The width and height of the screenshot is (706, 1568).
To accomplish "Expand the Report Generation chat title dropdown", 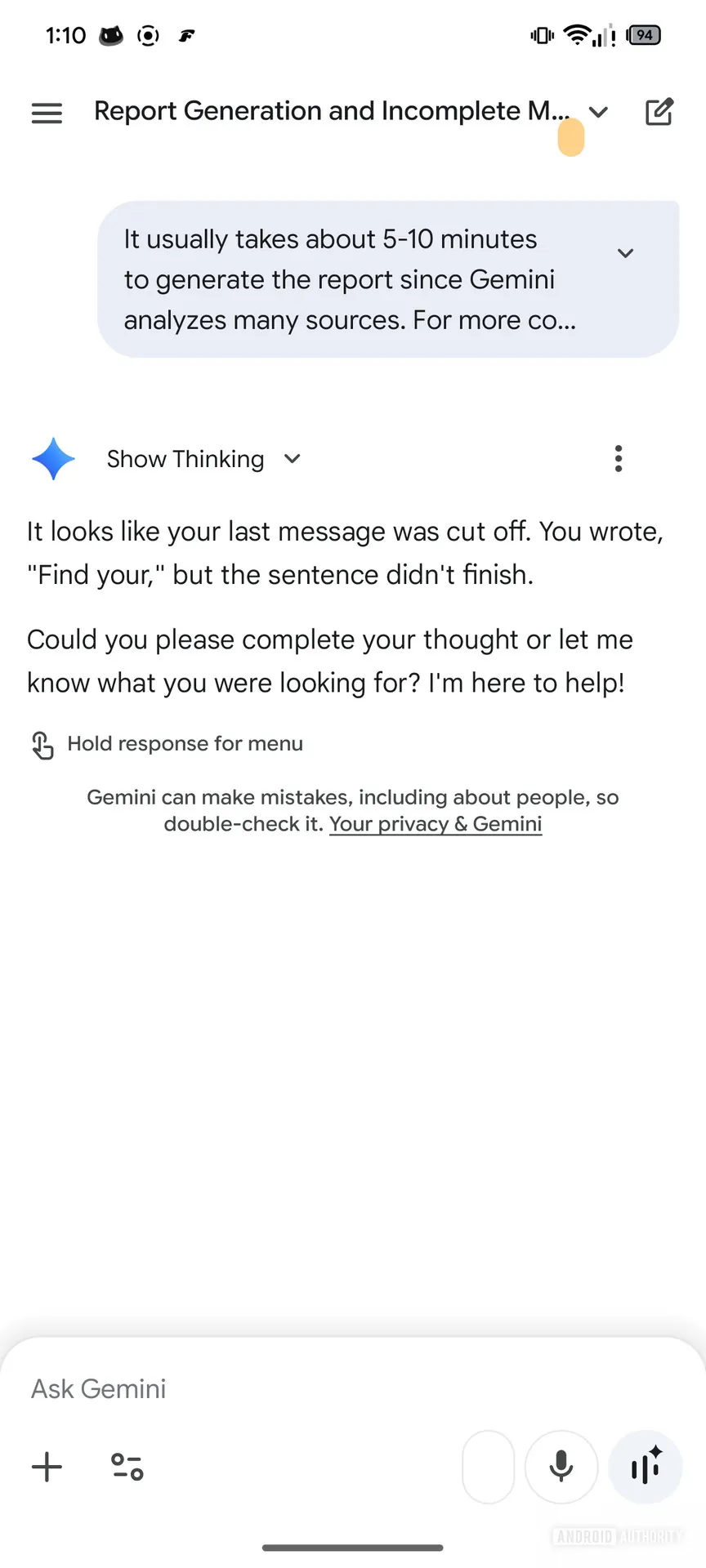I will coord(597,112).
